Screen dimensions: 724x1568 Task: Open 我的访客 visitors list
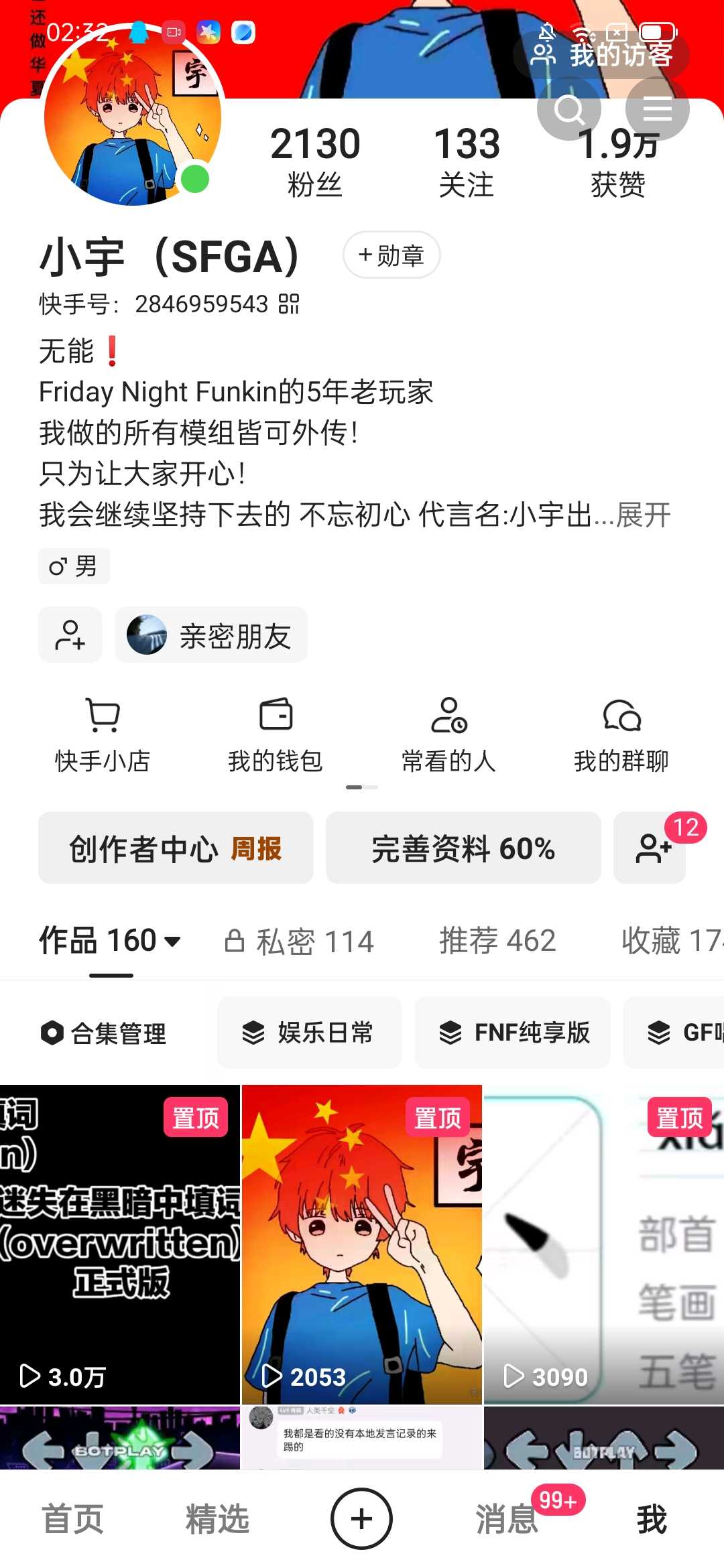point(601,55)
